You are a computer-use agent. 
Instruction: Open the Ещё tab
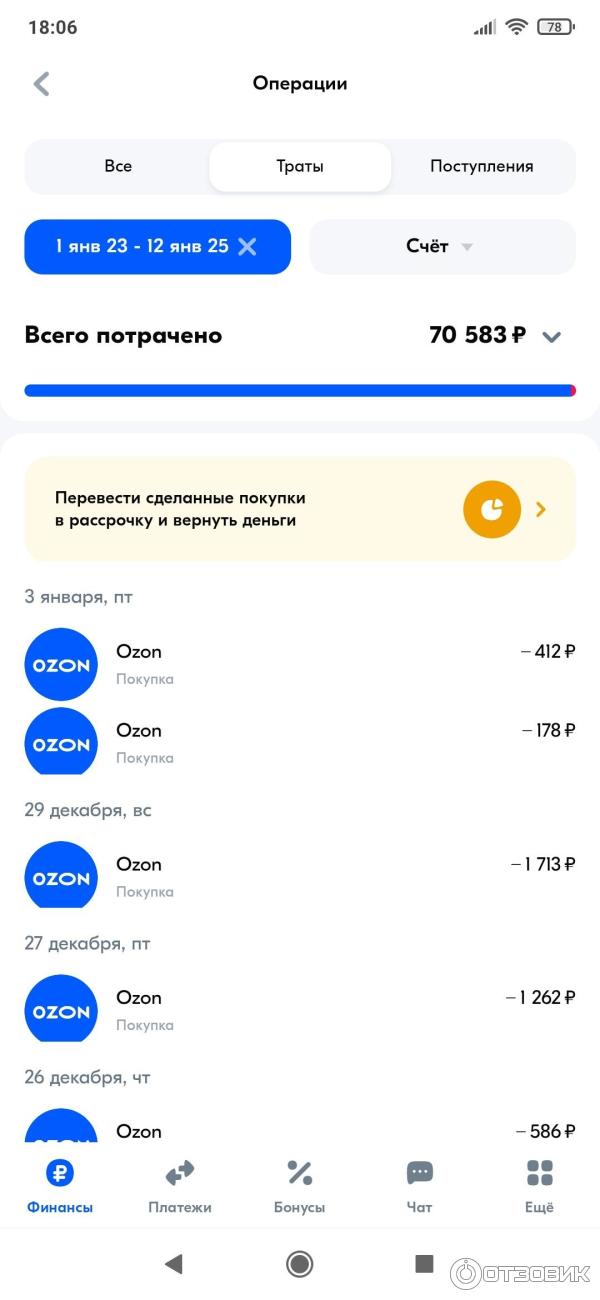coord(539,1186)
